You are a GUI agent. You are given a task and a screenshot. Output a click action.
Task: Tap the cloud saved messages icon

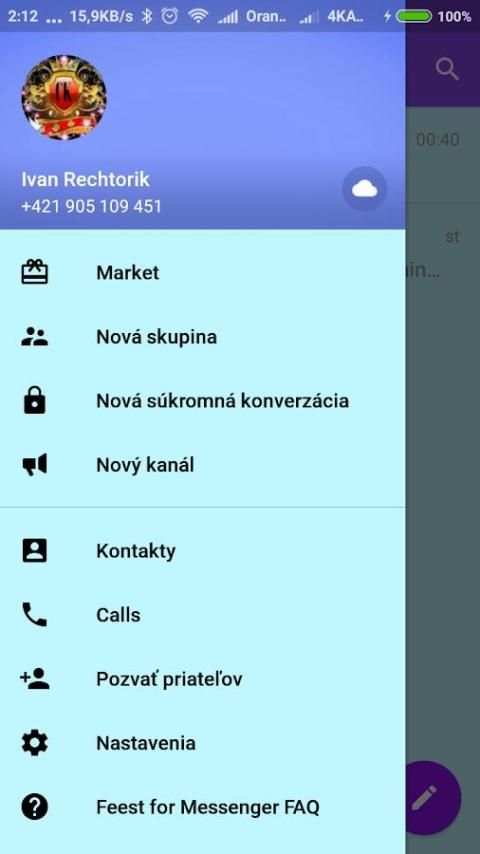(364, 189)
